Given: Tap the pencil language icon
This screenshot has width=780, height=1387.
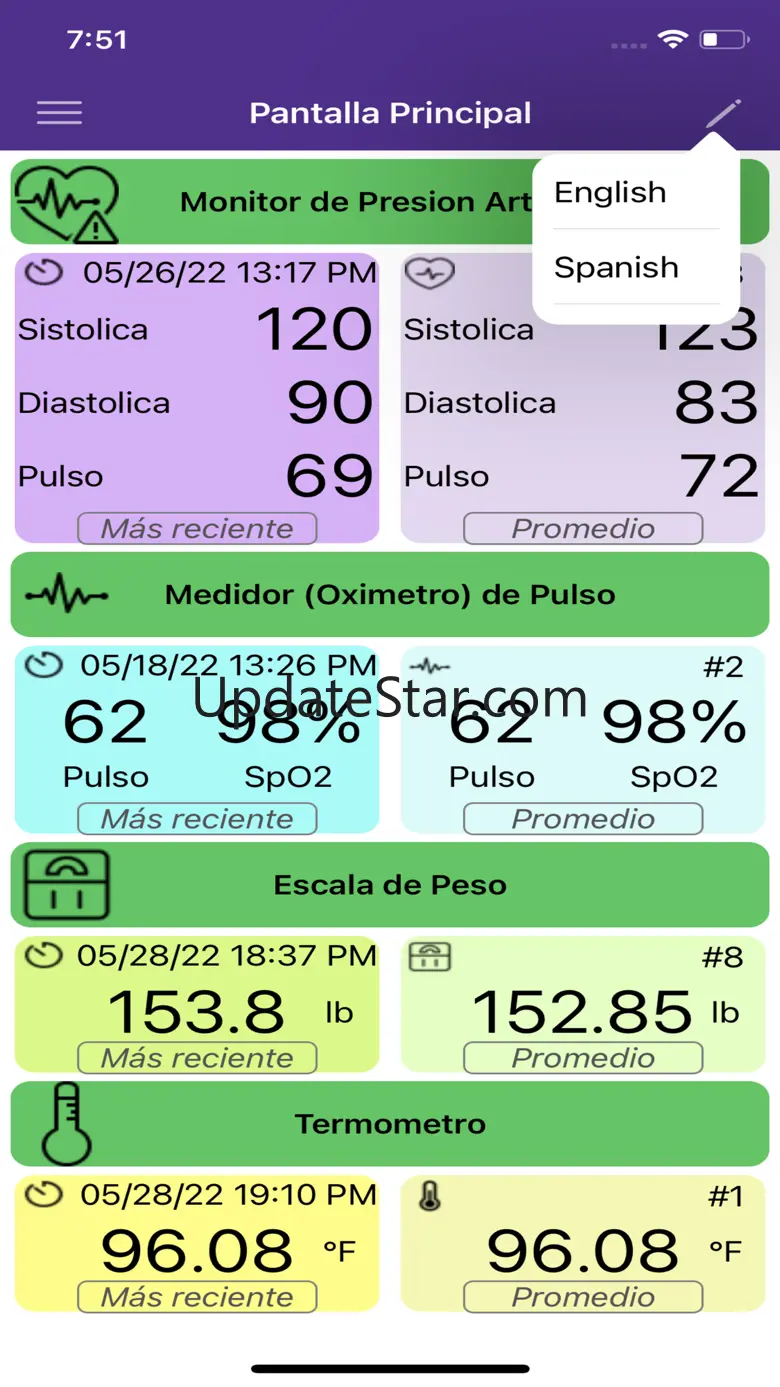Looking at the screenshot, I should click(723, 113).
